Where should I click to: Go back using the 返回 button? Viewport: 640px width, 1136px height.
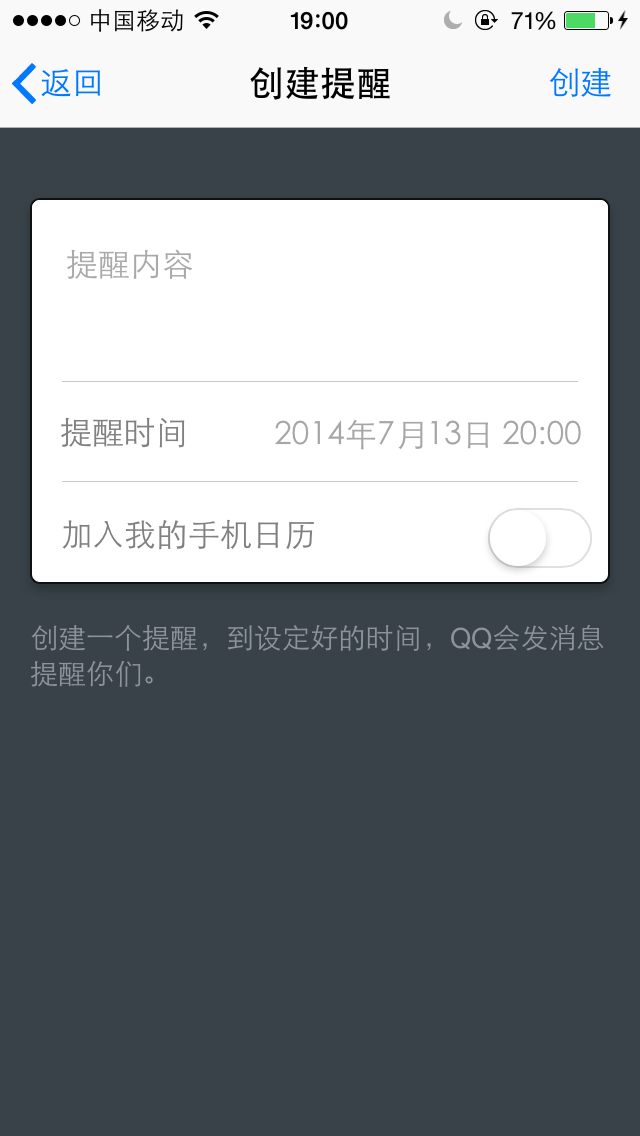[x=58, y=84]
